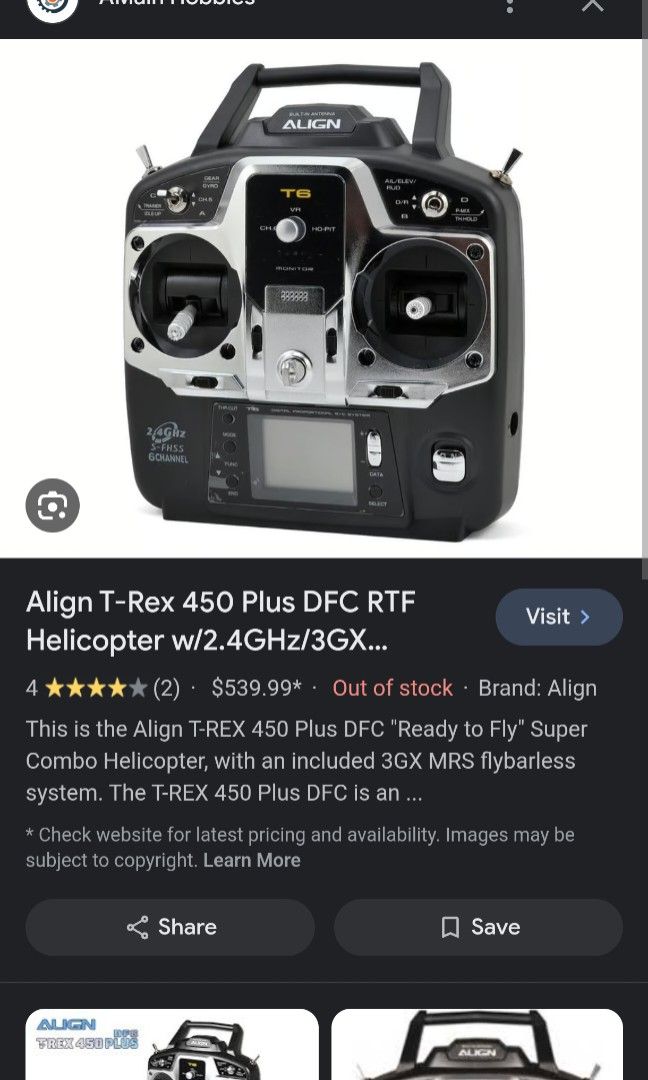This screenshot has height=1080, width=648.
Task: Search this image with Google Lens
Action: pos(52,506)
